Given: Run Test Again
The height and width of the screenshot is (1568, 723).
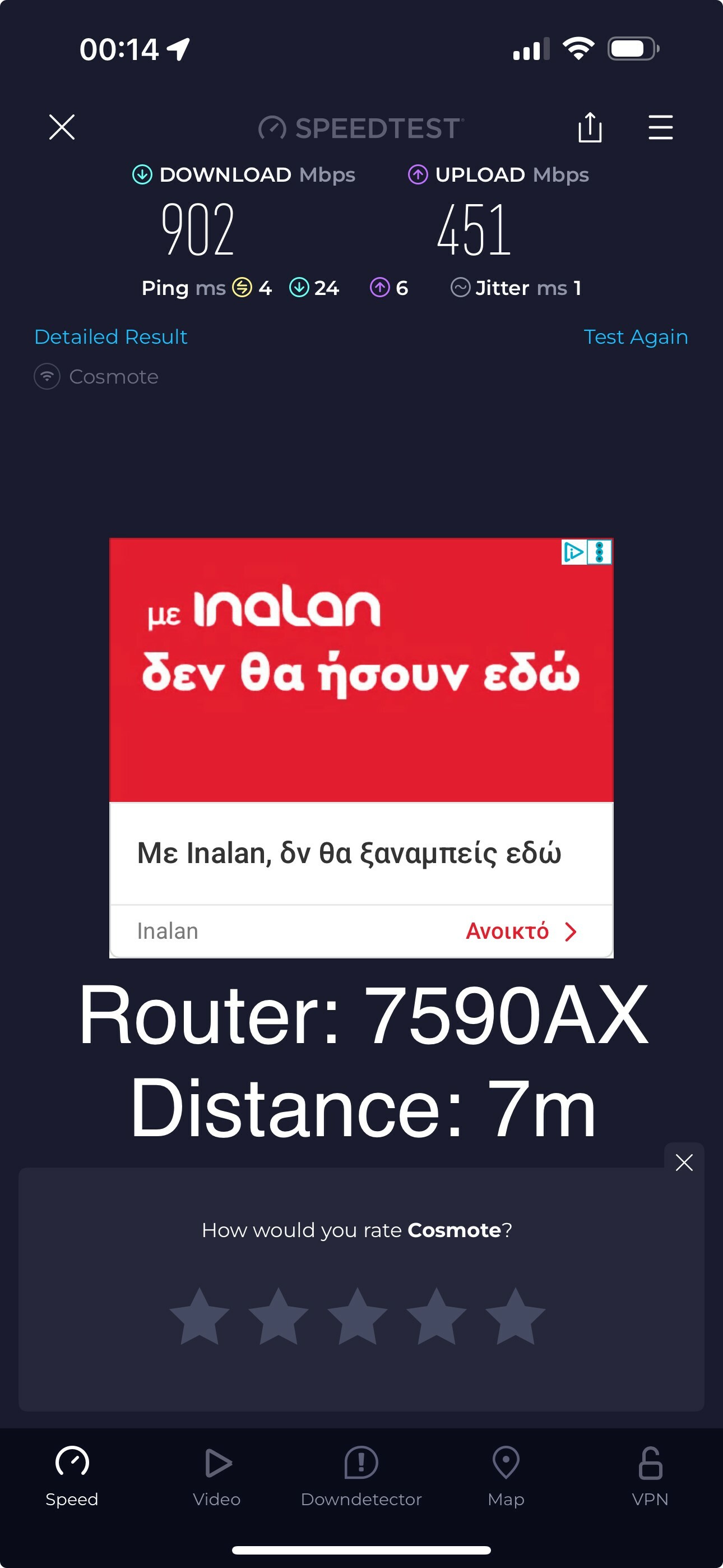Looking at the screenshot, I should tap(636, 336).
